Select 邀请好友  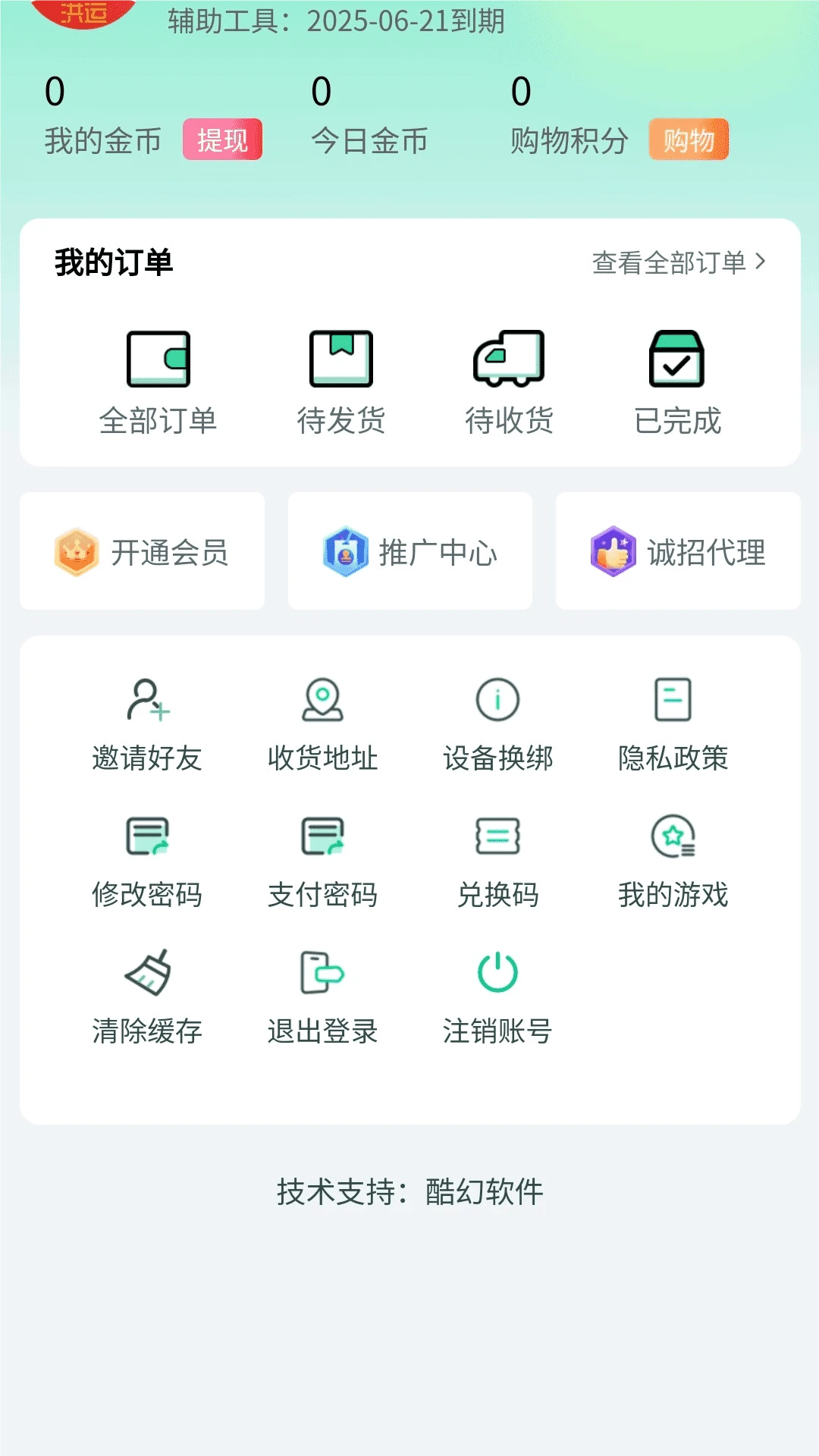(x=147, y=724)
